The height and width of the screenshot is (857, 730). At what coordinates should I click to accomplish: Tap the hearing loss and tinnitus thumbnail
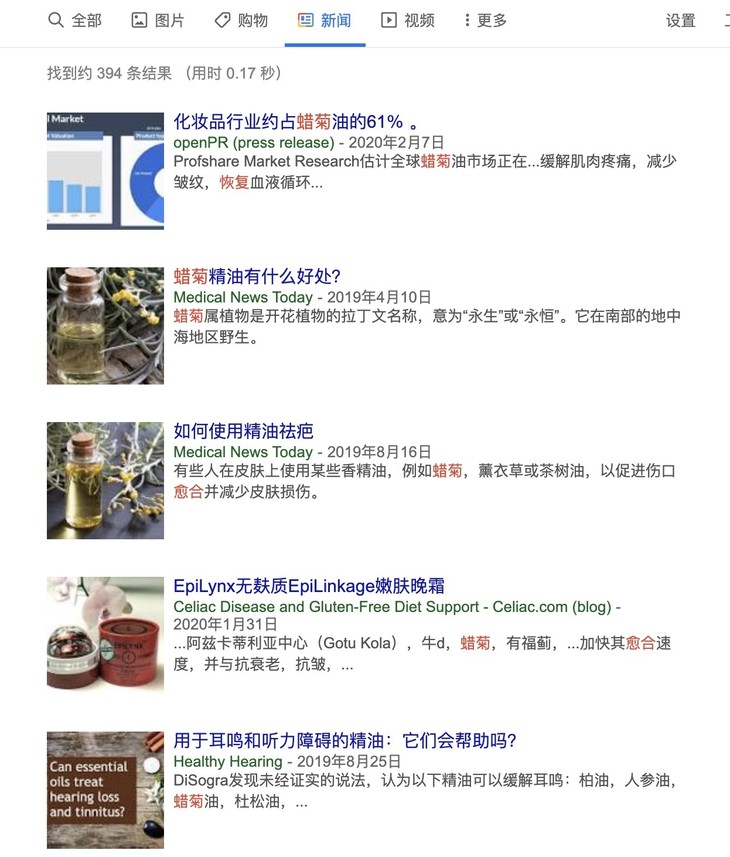(x=105, y=790)
